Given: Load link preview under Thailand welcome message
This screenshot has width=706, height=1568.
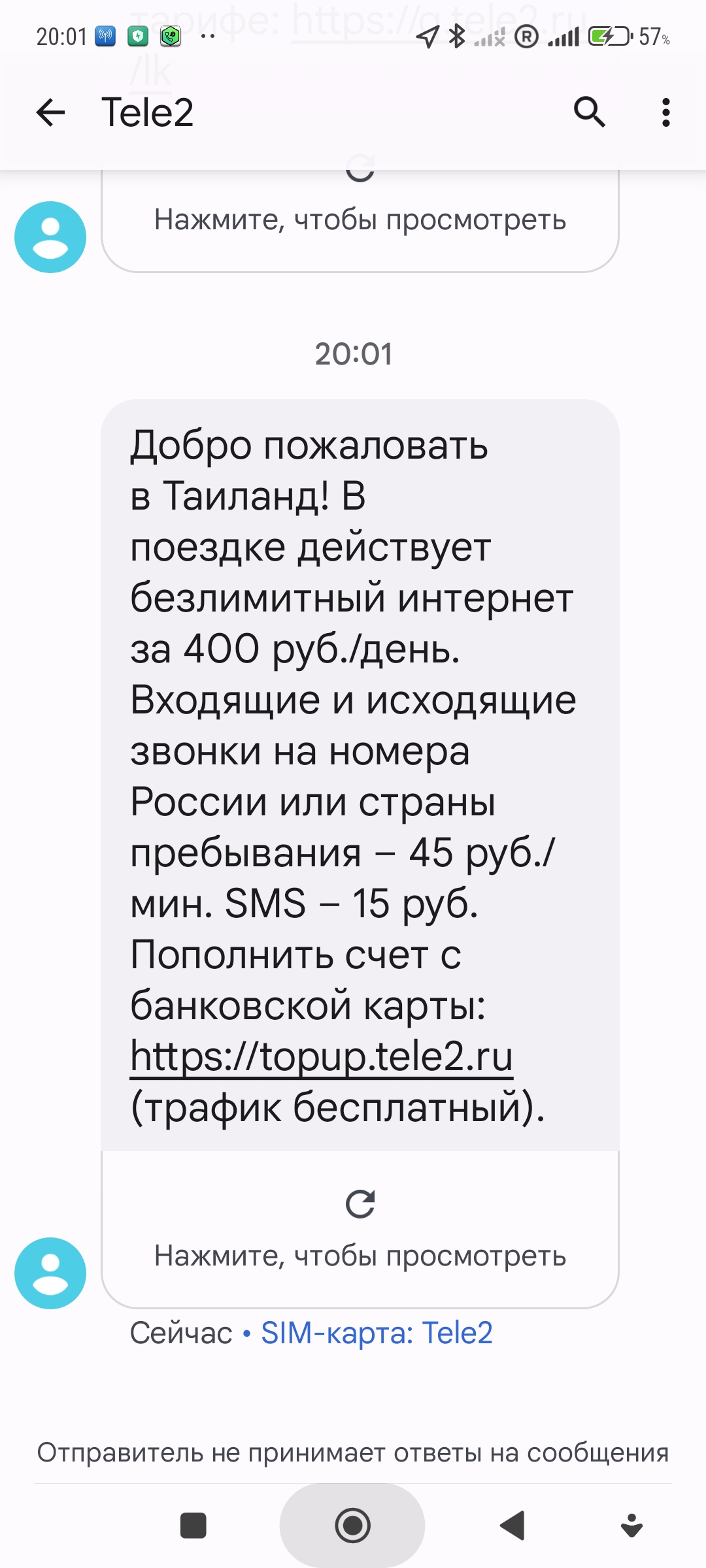Looking at the screenshot, I should pyautogui.click(x=360, y=1228).
